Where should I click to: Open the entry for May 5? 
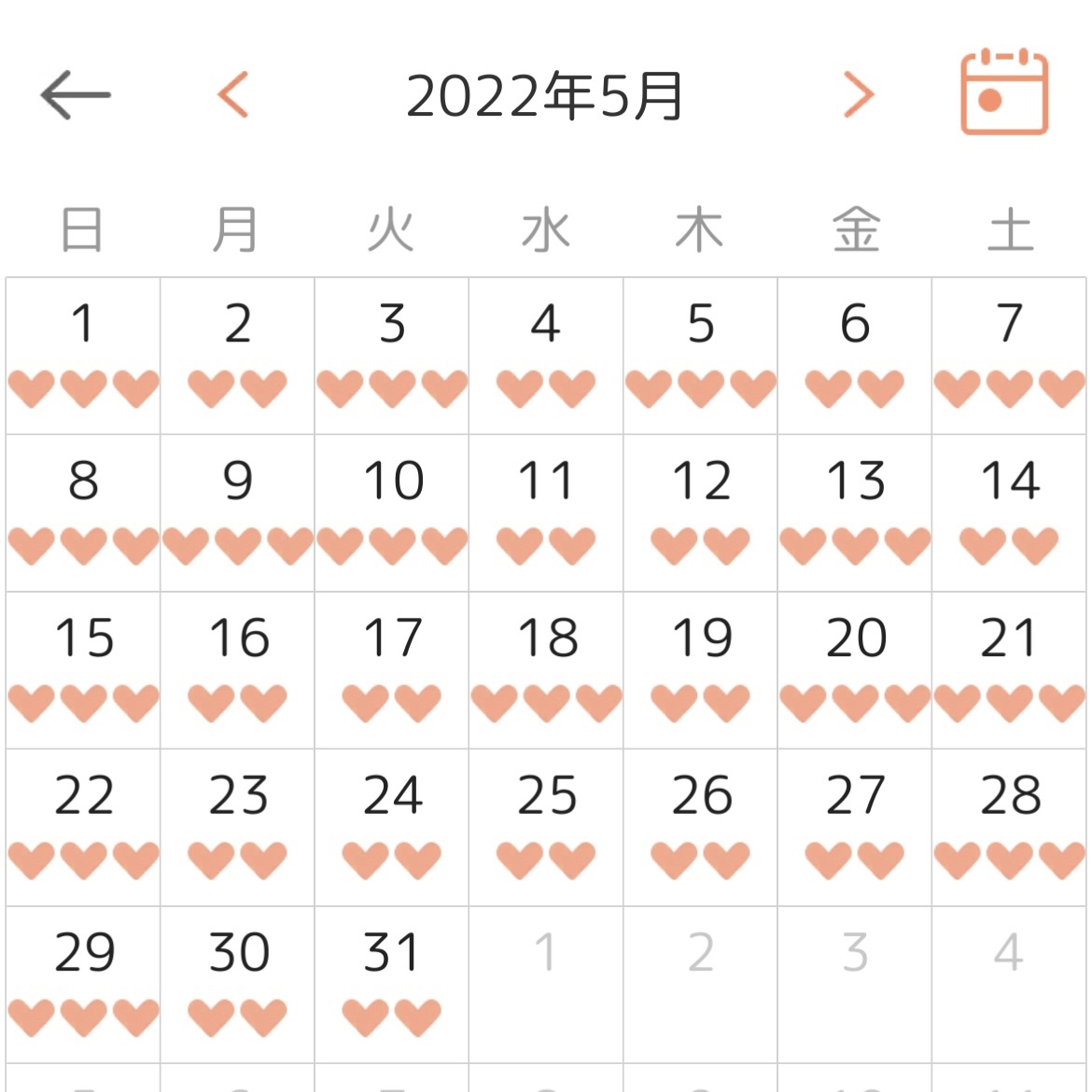(700, 355)
